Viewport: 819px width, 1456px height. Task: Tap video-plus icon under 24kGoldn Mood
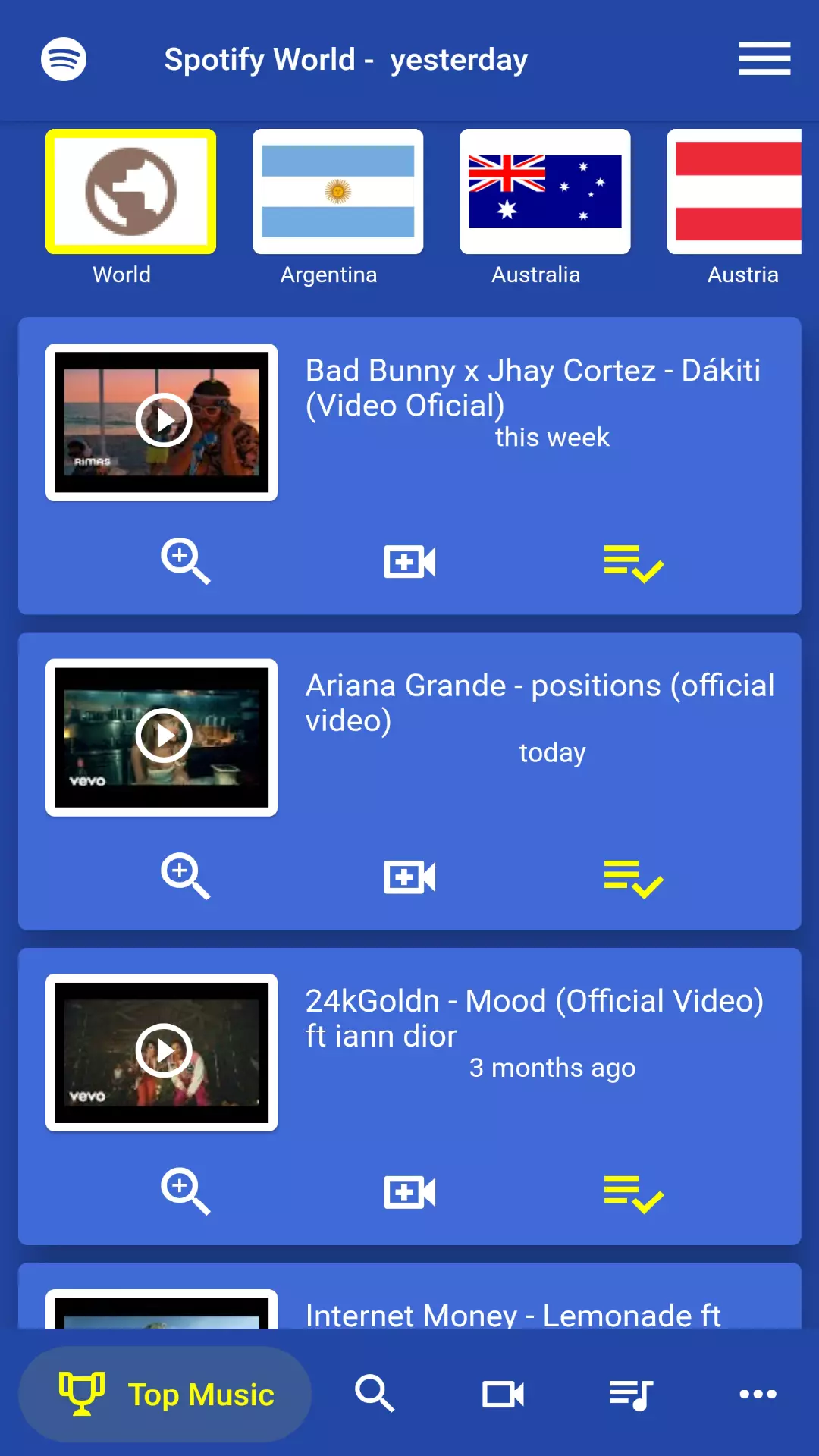pyautogui.click(x=409, y=1192)
